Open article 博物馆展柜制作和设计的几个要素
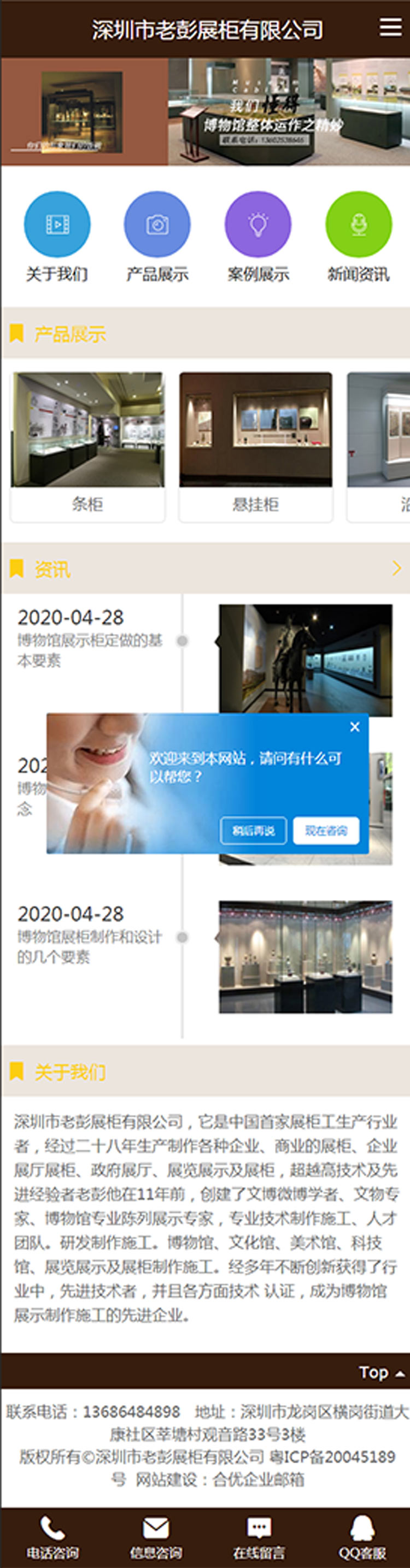 tap(90, 946)
